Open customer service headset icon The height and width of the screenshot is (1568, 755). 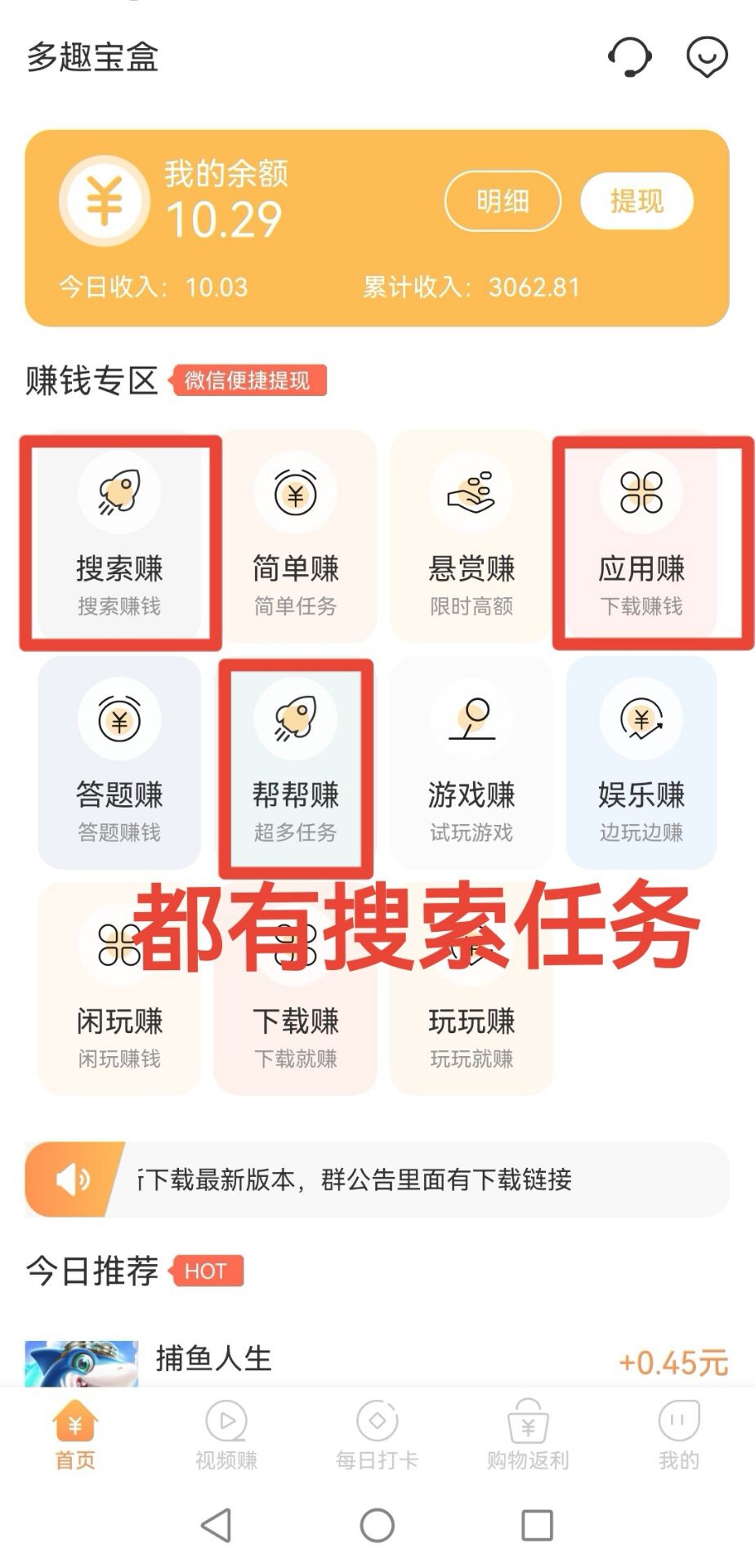coord(629,57)
